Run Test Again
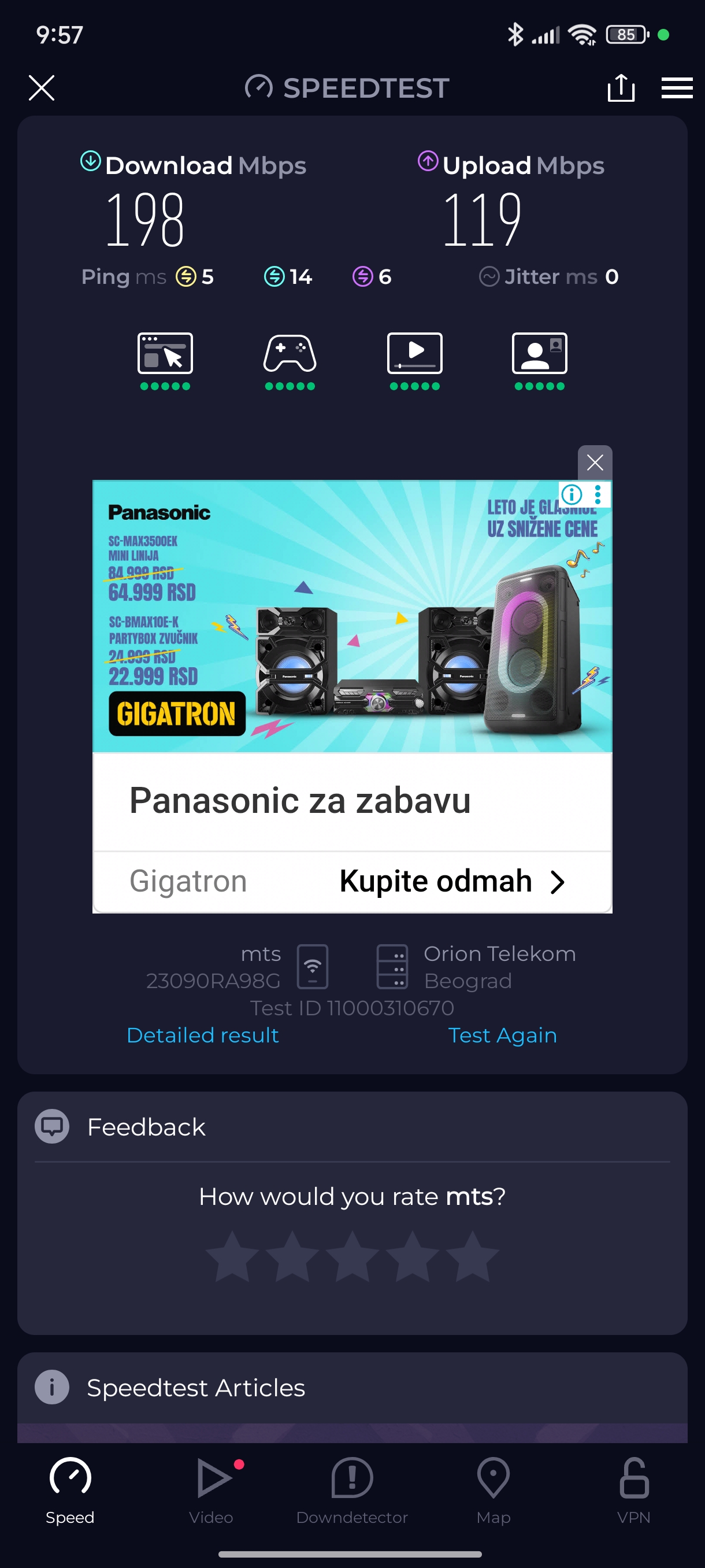705x1568 pixels. tap(502, 1035)
